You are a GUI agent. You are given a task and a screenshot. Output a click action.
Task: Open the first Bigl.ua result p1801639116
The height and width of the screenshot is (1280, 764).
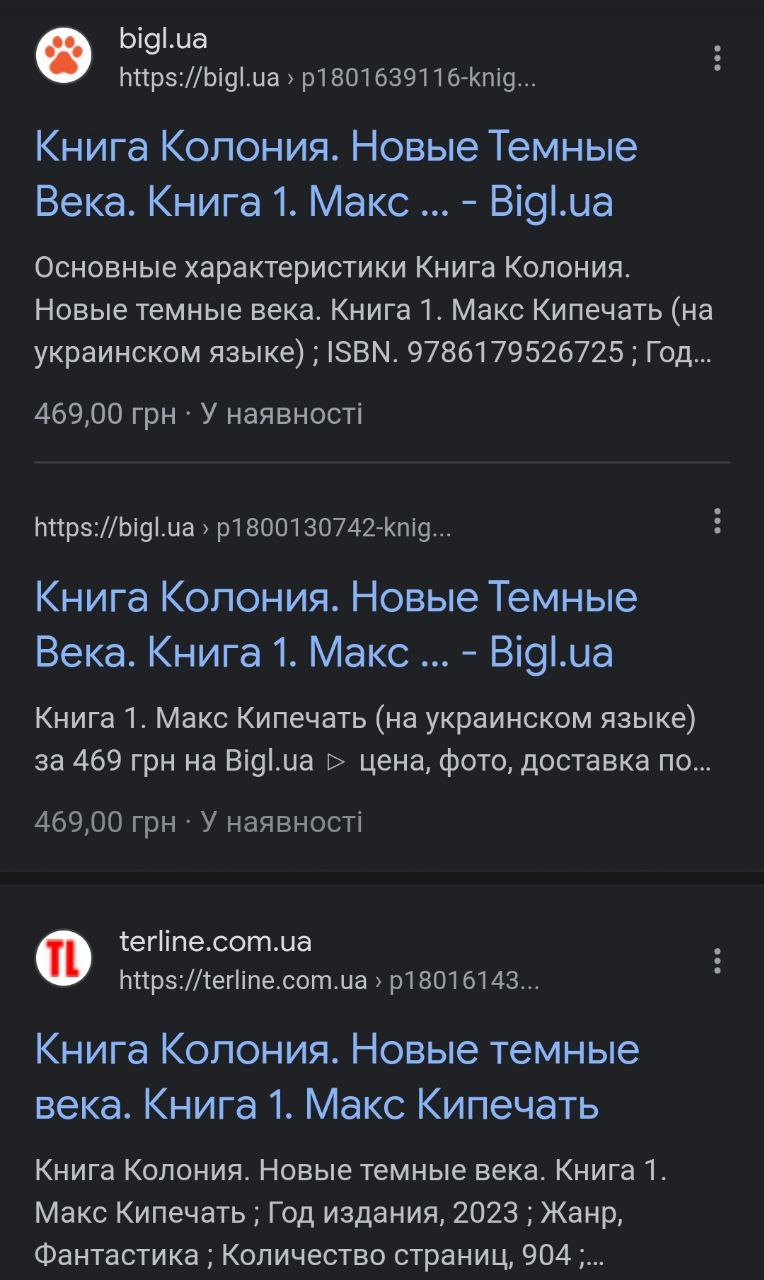point(336,175)
